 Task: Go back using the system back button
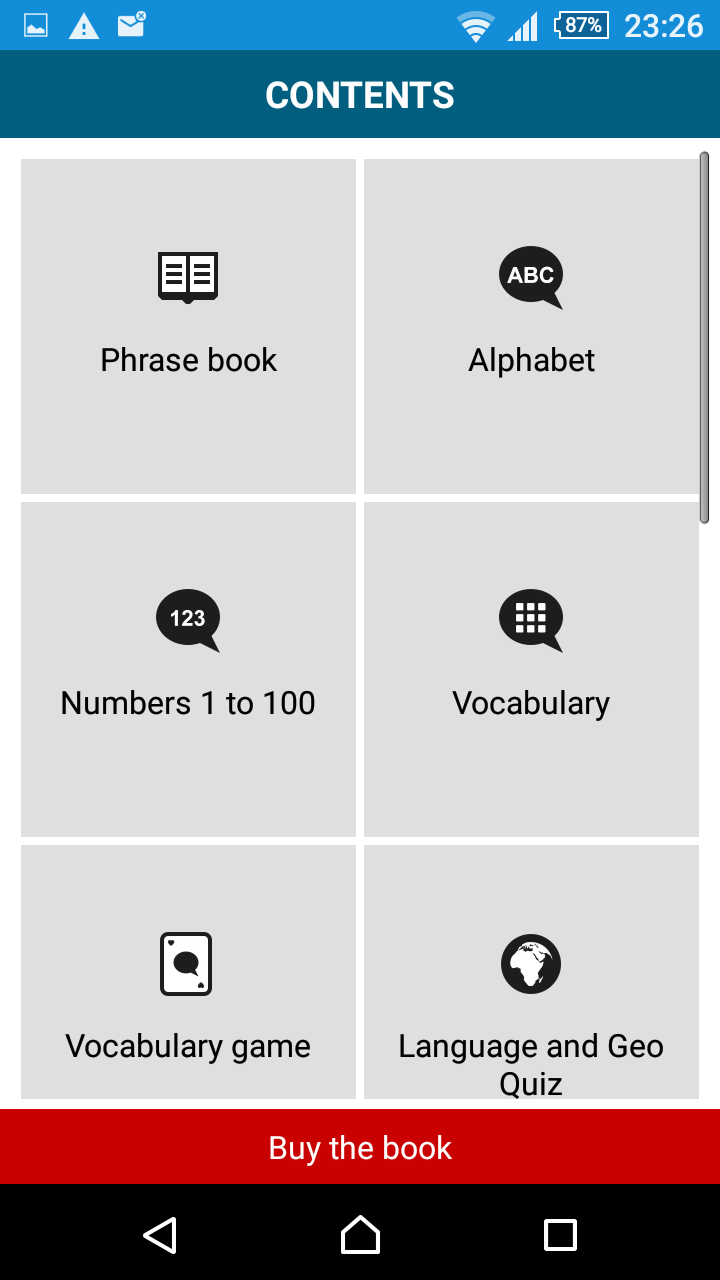click(x=160, y=1235)
